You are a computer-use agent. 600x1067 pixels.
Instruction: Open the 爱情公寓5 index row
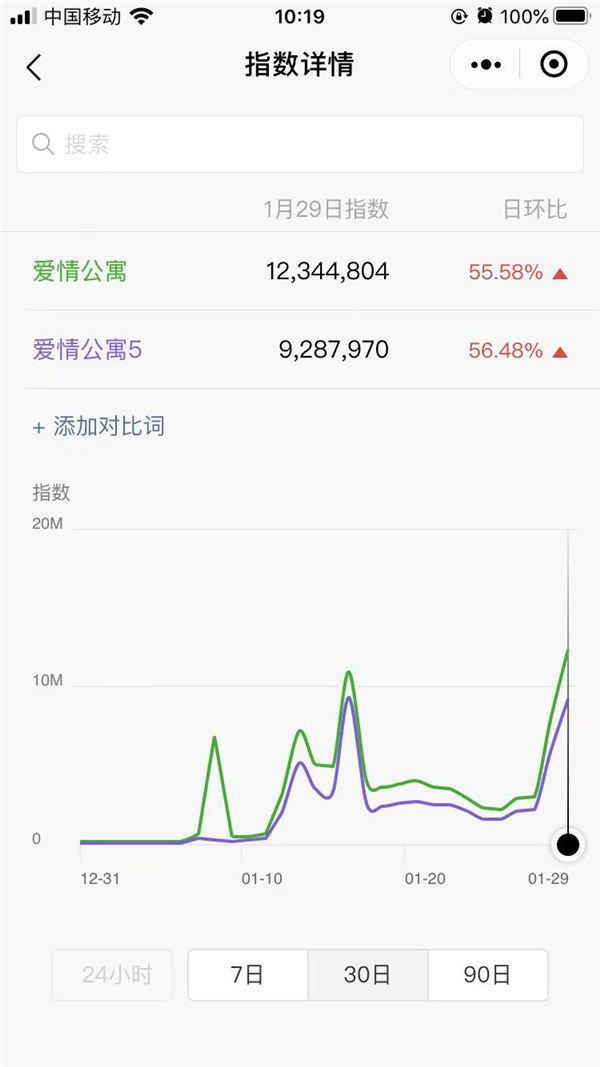pos(300,350)
